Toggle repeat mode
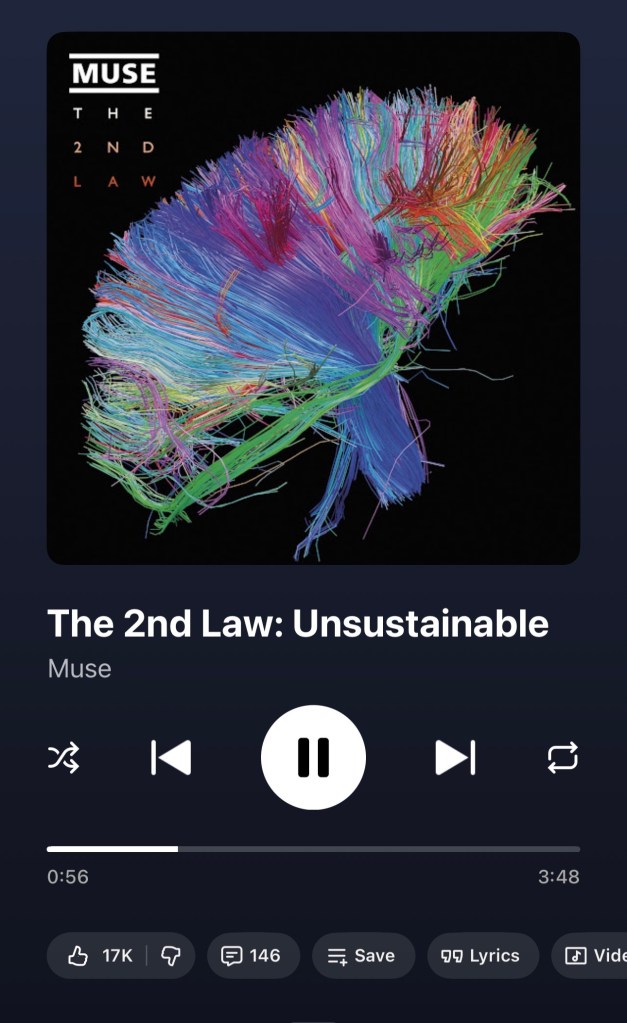 point(562,758)
